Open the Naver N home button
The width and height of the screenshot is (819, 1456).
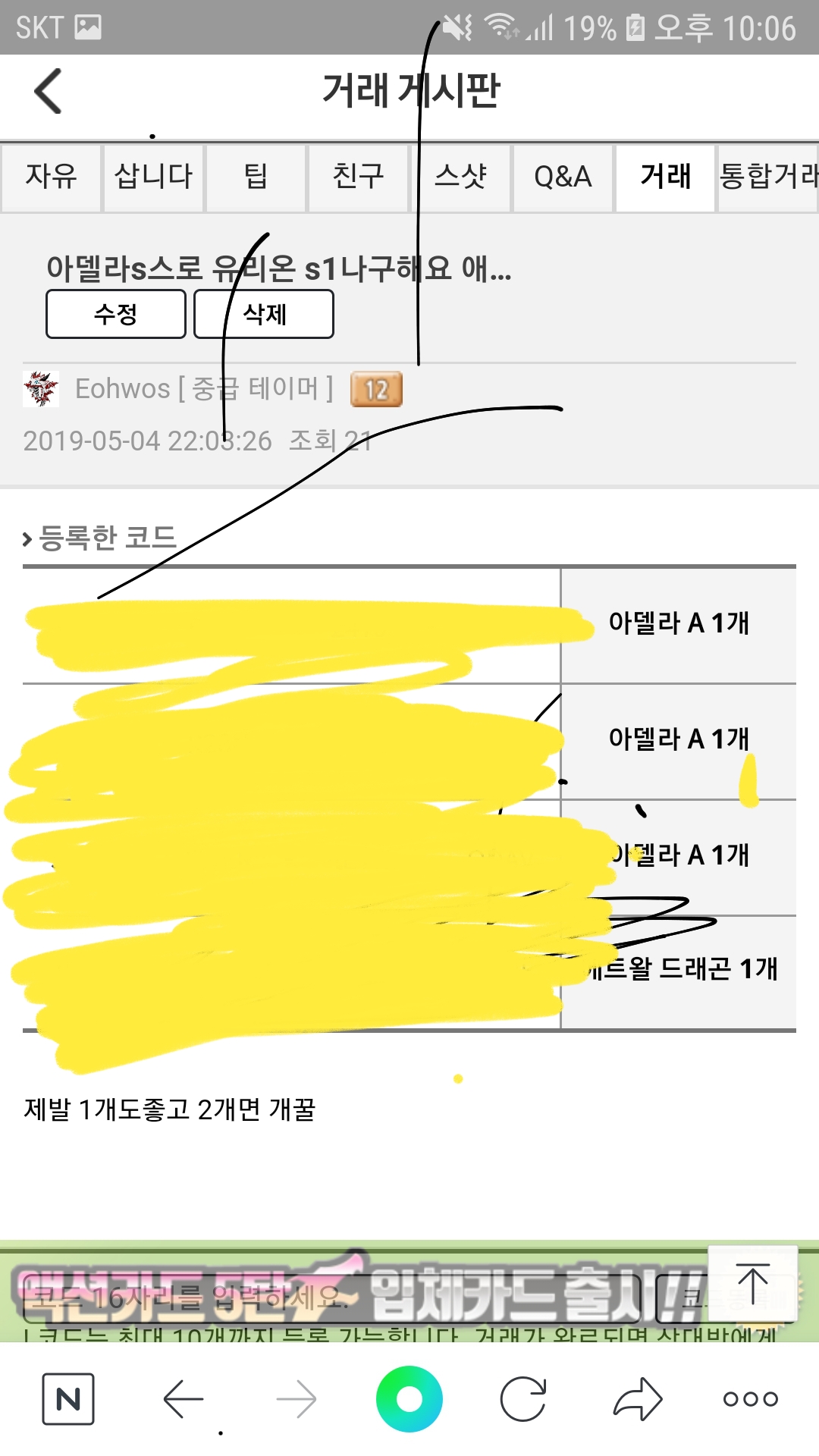[x=68, y=1399]
